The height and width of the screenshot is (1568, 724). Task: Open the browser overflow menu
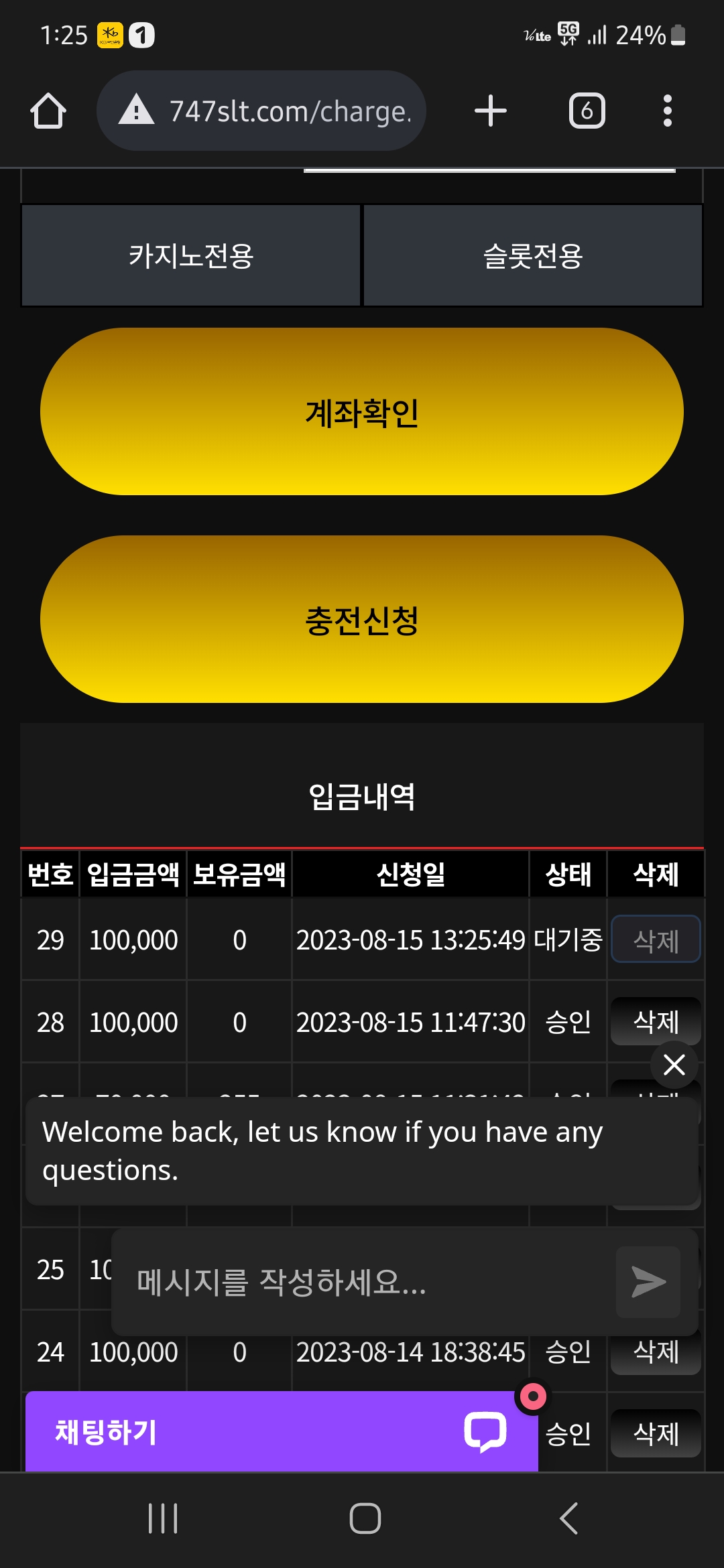point(667,111)
